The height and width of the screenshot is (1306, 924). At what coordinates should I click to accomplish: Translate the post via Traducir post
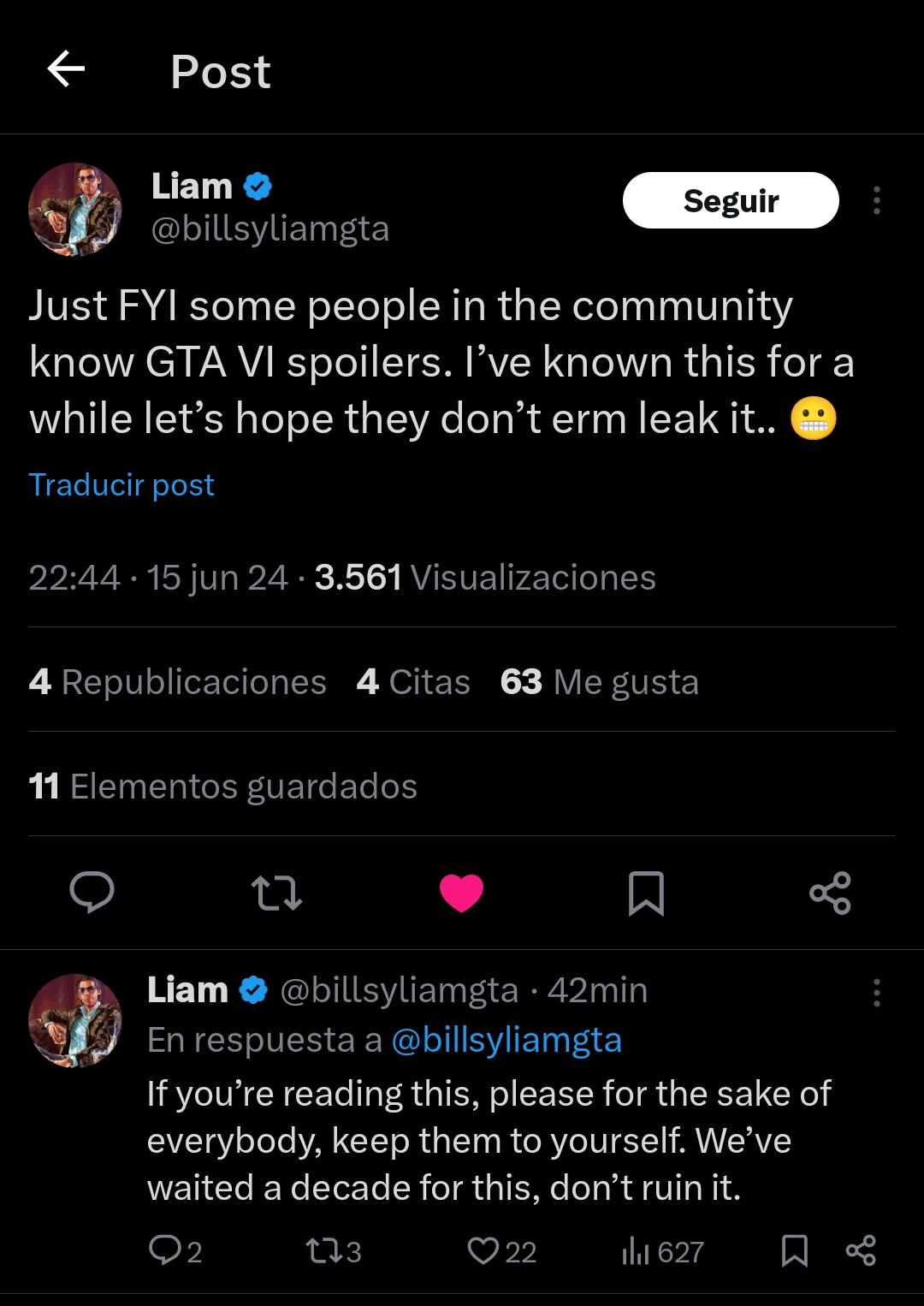[121, 484]
